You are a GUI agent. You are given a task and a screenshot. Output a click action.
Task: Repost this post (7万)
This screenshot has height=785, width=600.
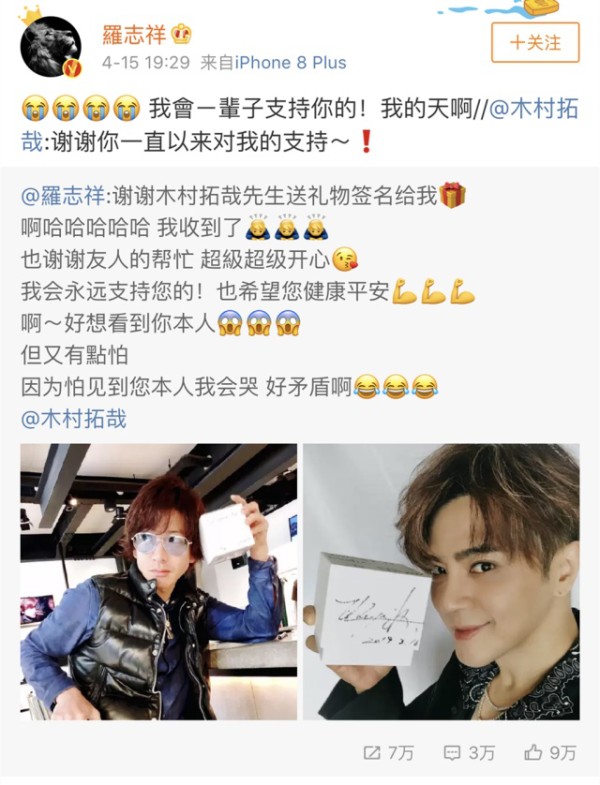tap(388, 752)
